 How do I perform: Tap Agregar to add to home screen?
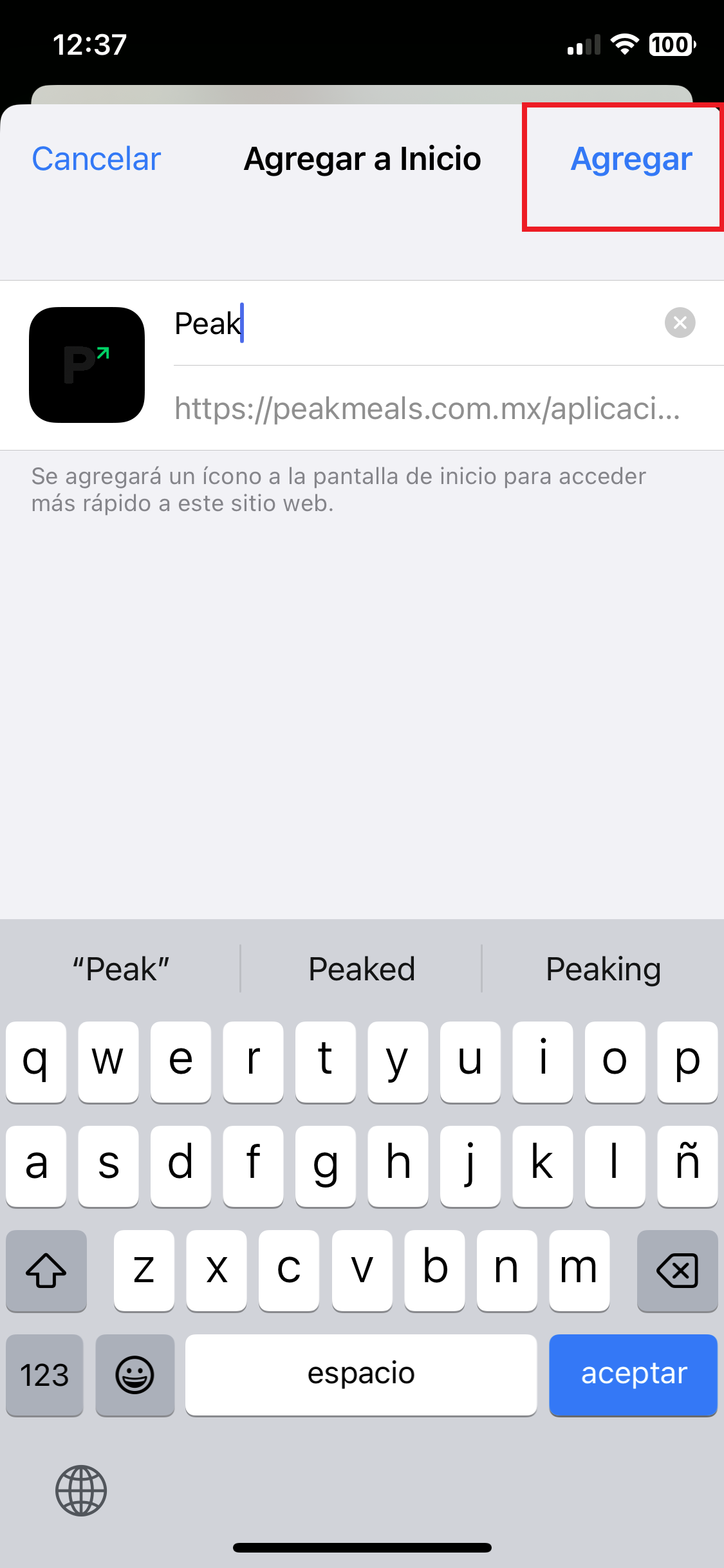(x=631, y=160)
